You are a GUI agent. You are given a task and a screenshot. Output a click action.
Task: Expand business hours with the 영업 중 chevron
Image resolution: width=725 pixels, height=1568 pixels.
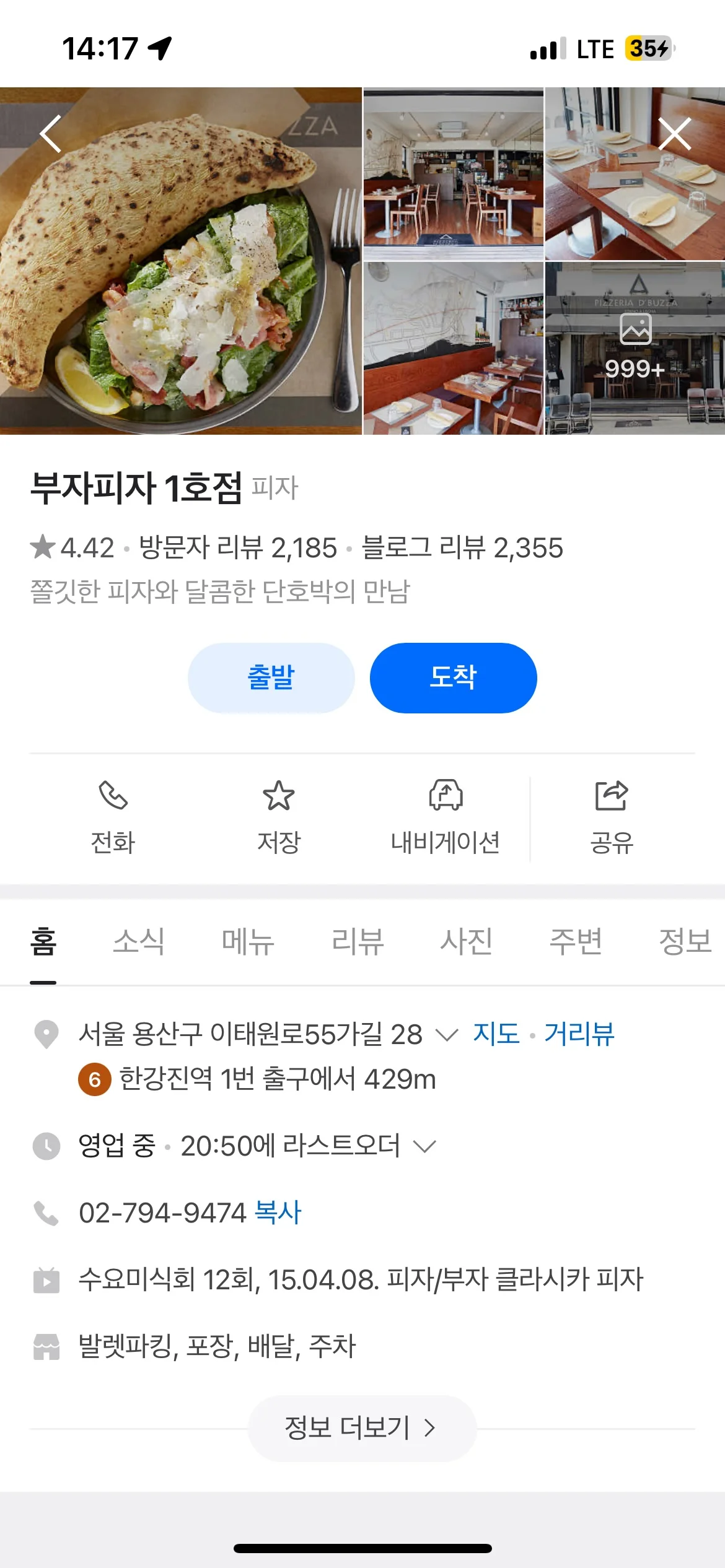tap(424, 1144)
